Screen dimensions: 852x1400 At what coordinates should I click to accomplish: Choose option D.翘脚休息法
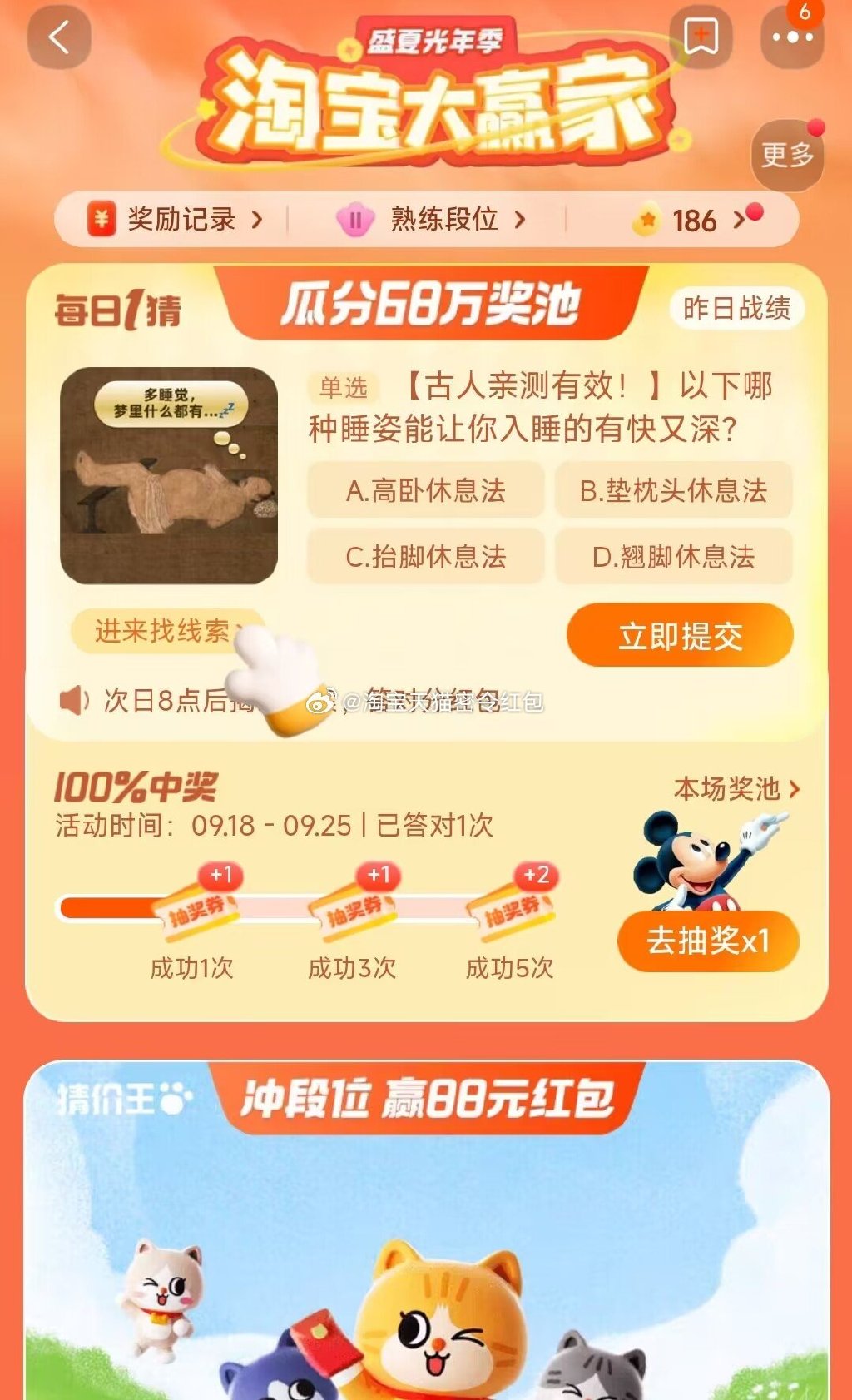tap(673, 556)
